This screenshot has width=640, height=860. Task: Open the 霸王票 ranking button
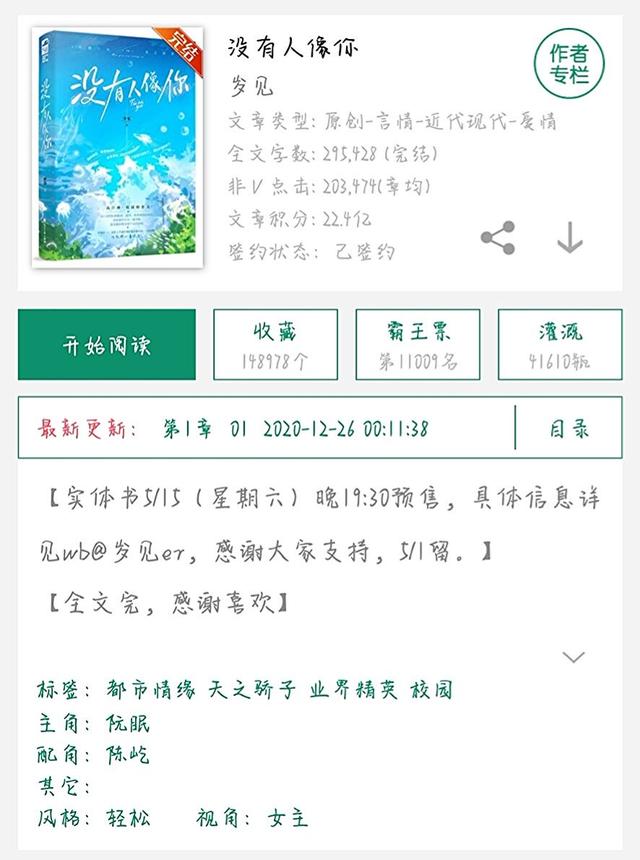(x=418, y=345)
